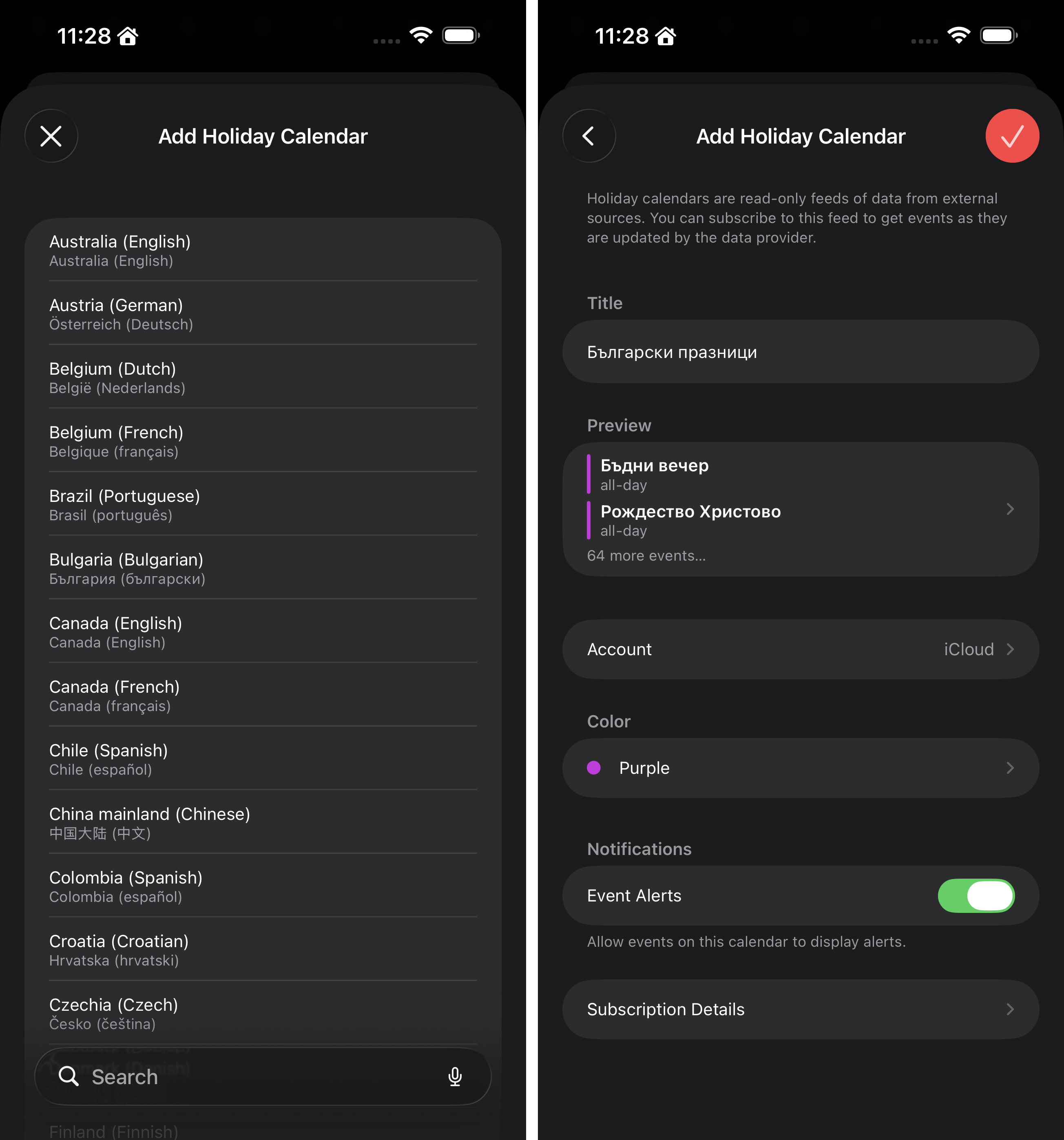Open Brazil (Portuguese) calendar
Screen dimensions: 1064x1140
point(263,505)
